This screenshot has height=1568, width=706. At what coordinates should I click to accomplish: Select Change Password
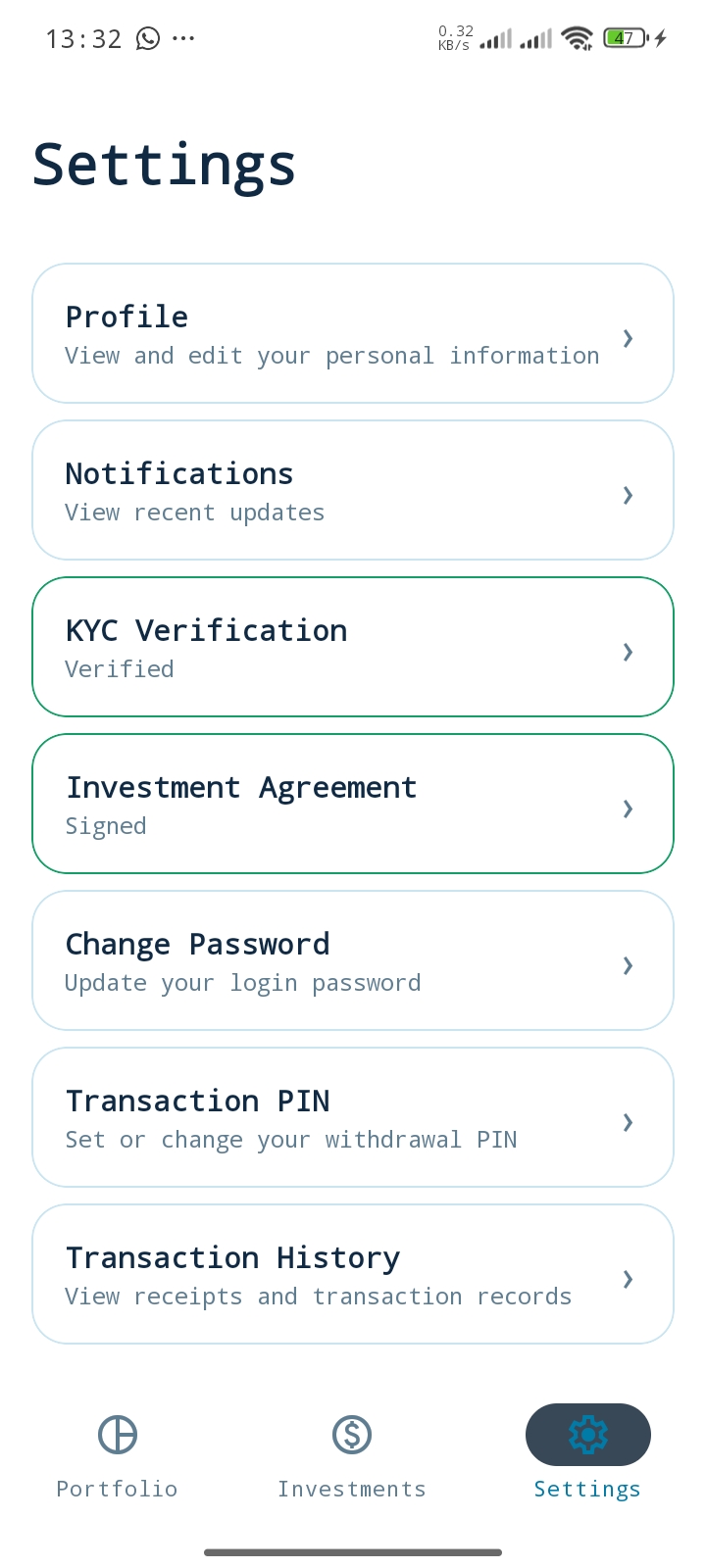point(353,960)
